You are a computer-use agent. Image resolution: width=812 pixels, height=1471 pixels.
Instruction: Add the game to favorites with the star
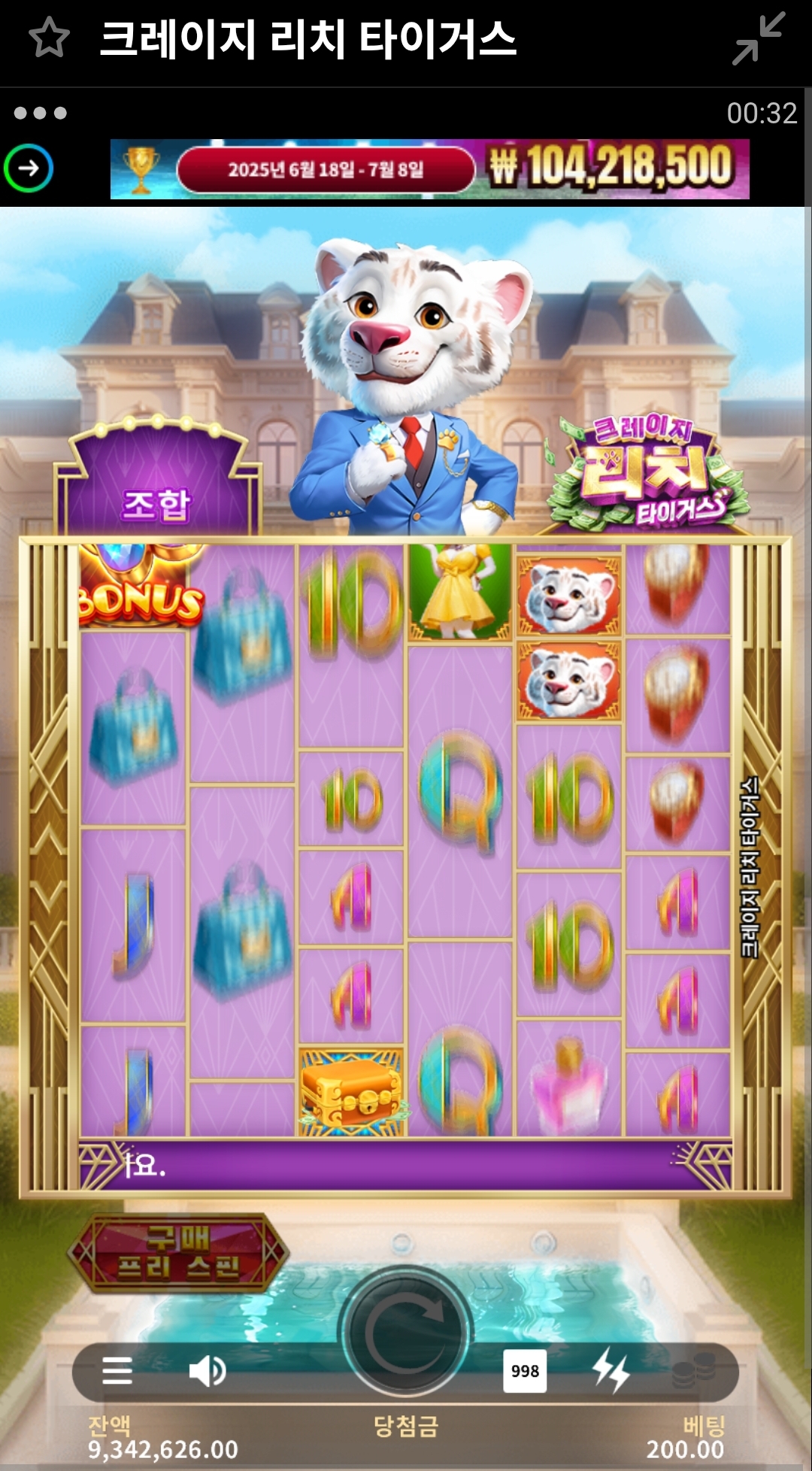(49, 38)
